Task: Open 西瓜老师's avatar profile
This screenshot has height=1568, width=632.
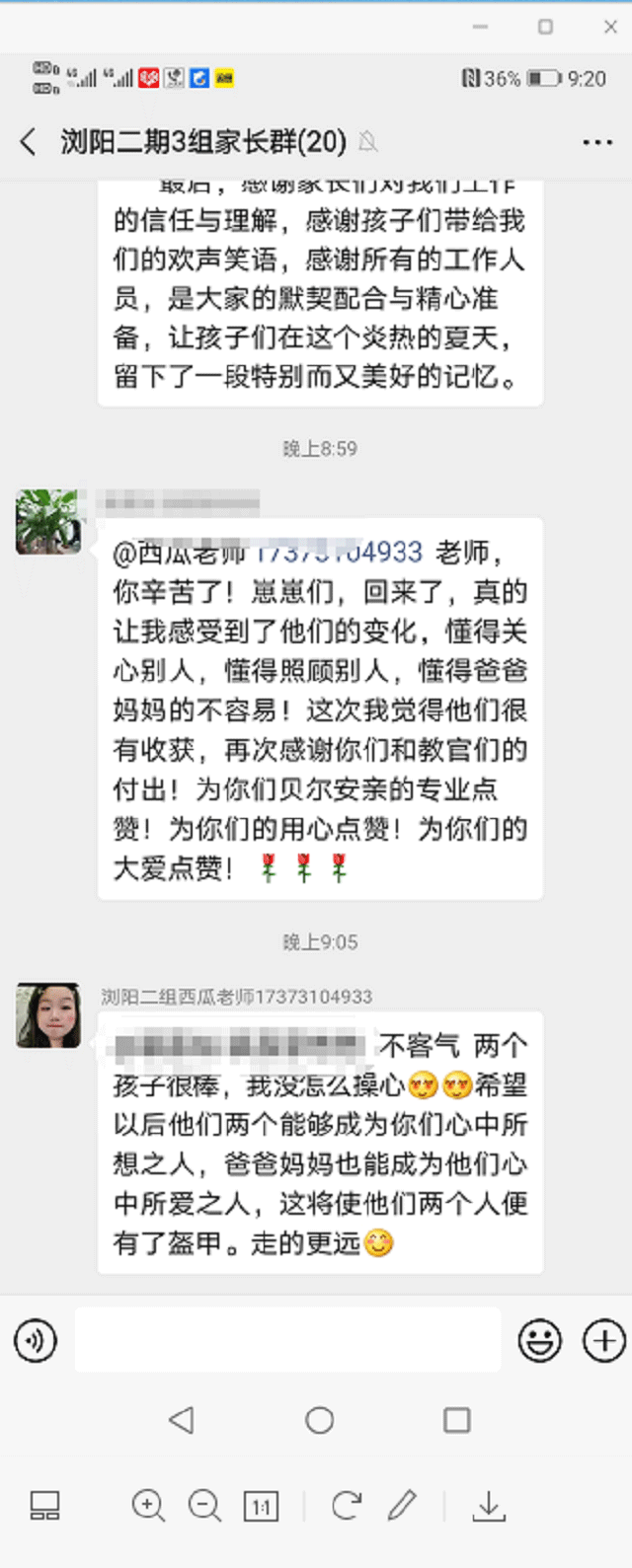Action: 48,1015
